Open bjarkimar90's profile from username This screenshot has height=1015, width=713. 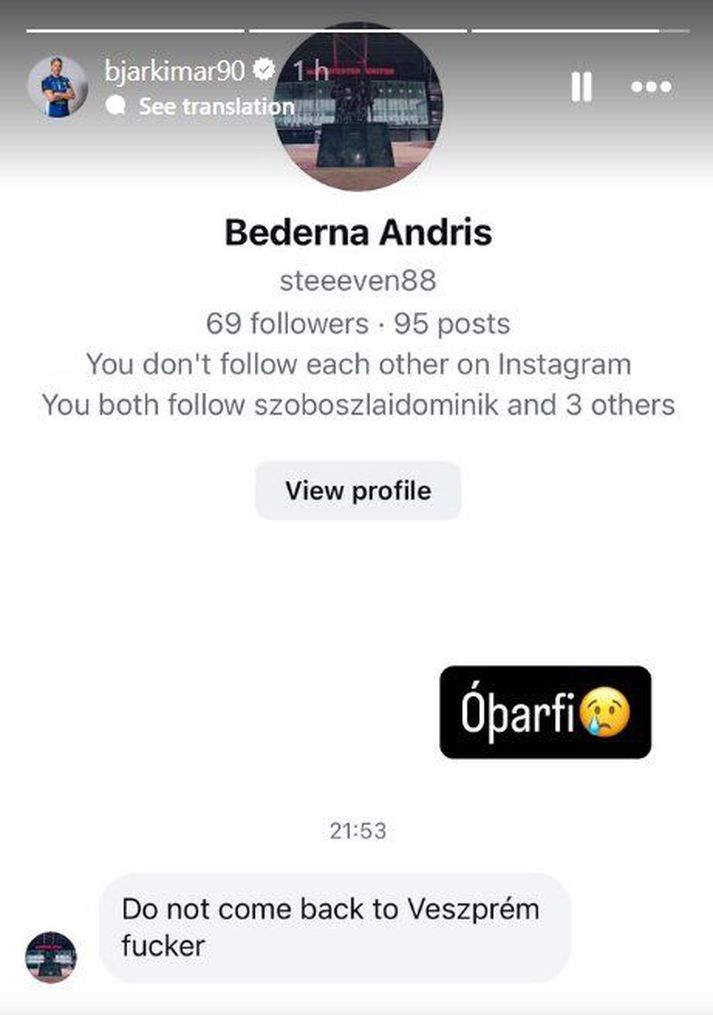[x=175, y=70]
